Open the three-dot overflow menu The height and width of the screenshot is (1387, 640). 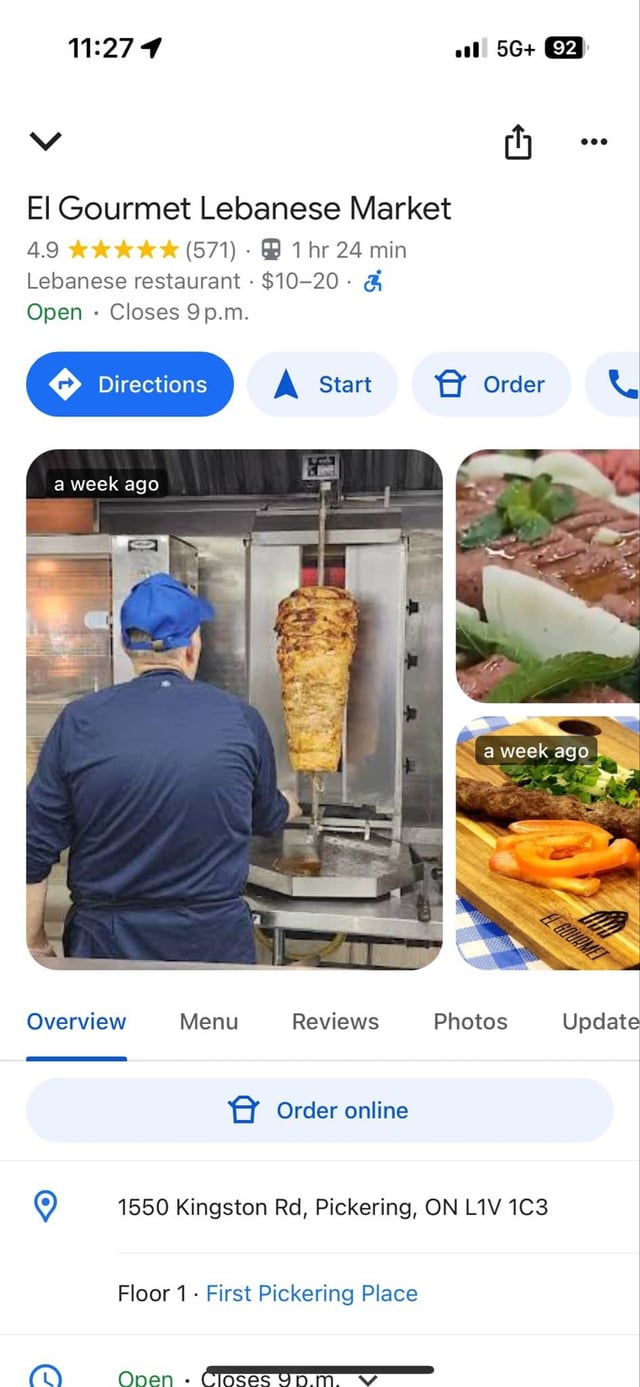(x=593, y=142)
